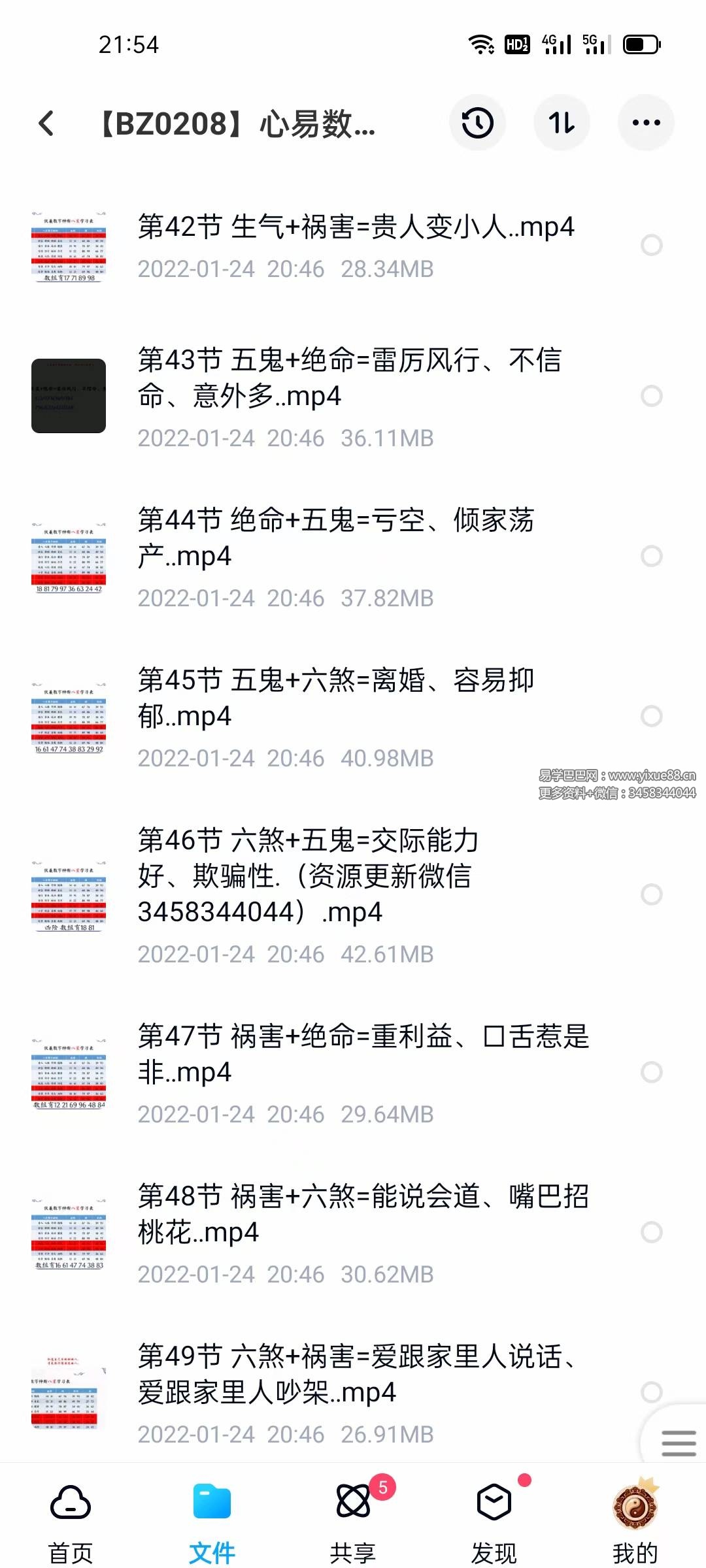The image size is (706, 1568).
Task: Select the checkbox for 第45节 video
Action: 650,715
